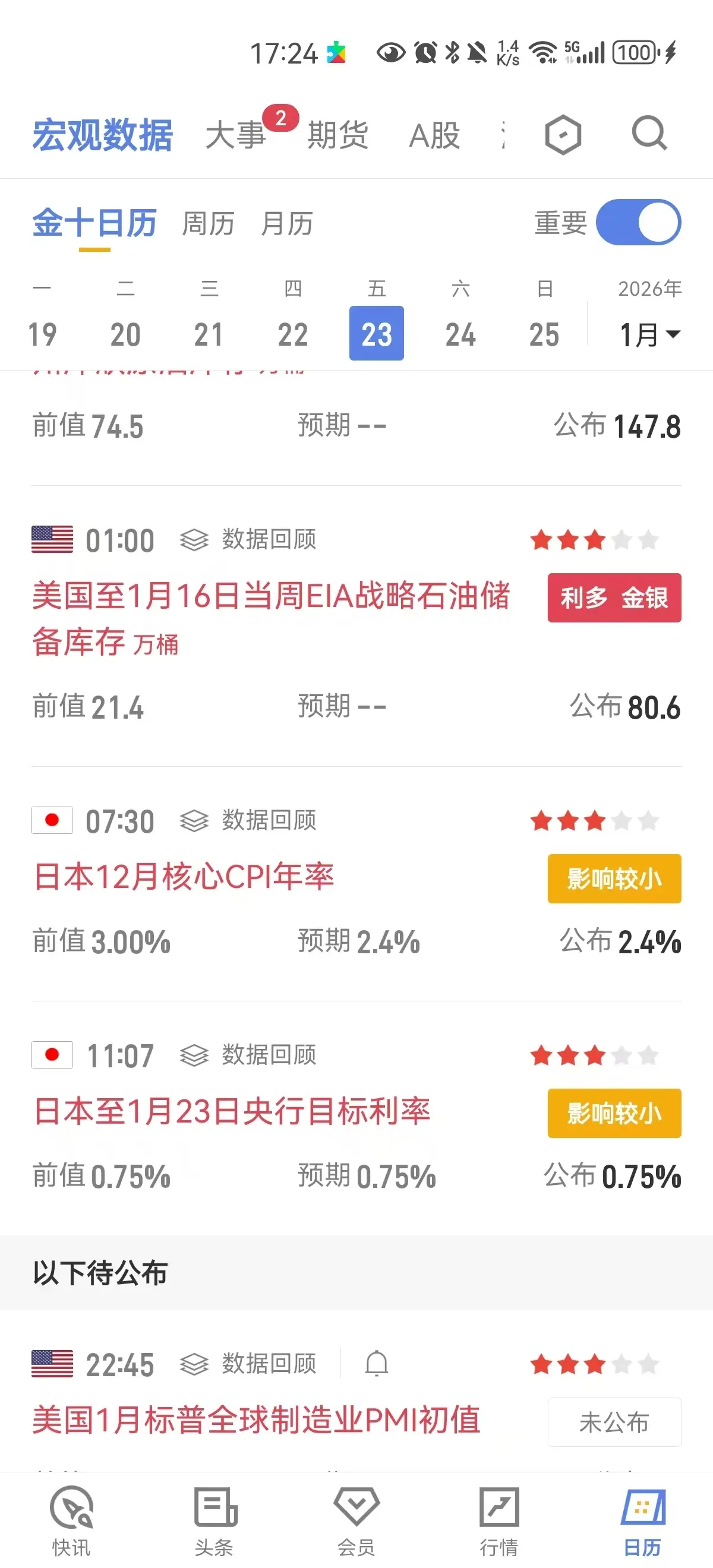Turn off the 重要 filter switch
Image resolution: width=713 pixels, height=1568 pixels.
click(638, 222)
